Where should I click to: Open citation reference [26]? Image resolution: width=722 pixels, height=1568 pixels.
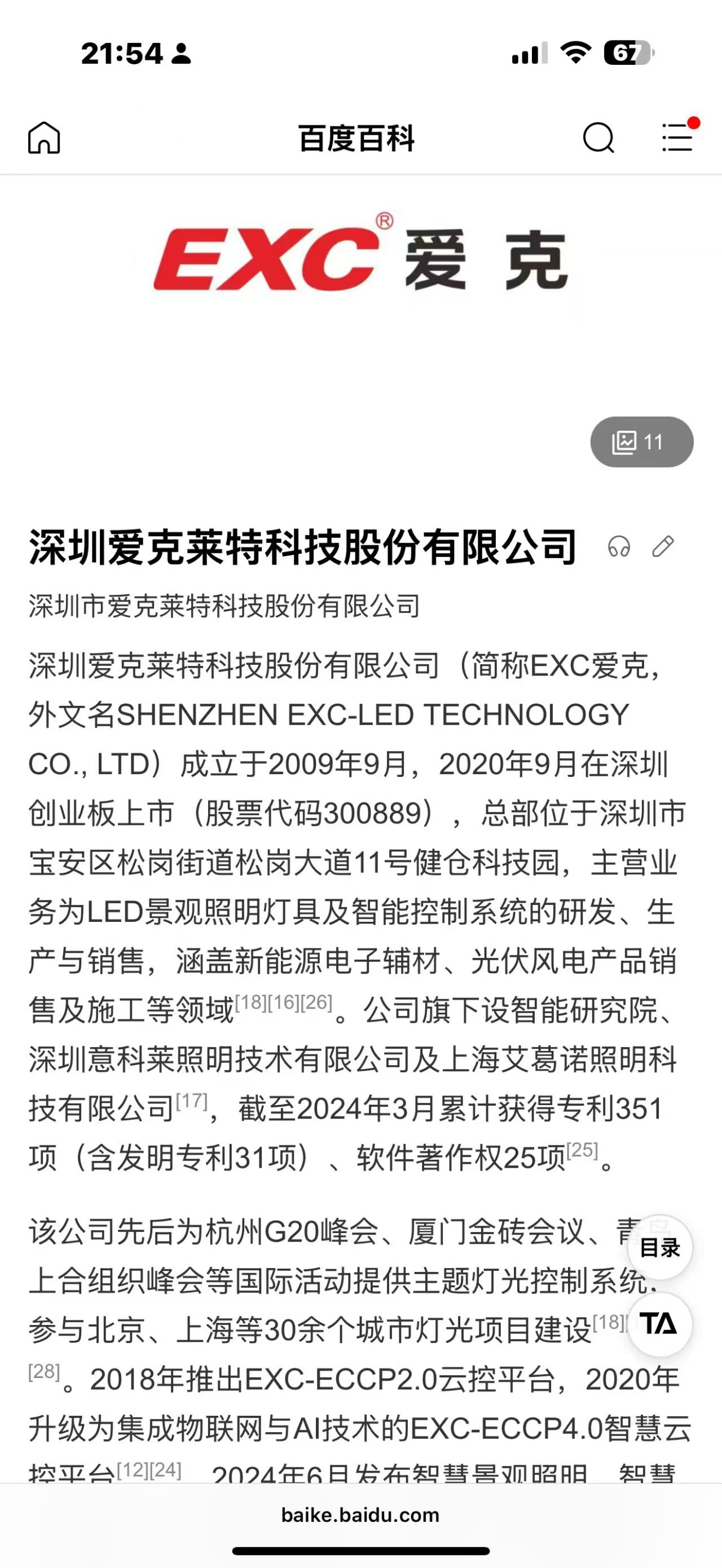point(316,1002)
